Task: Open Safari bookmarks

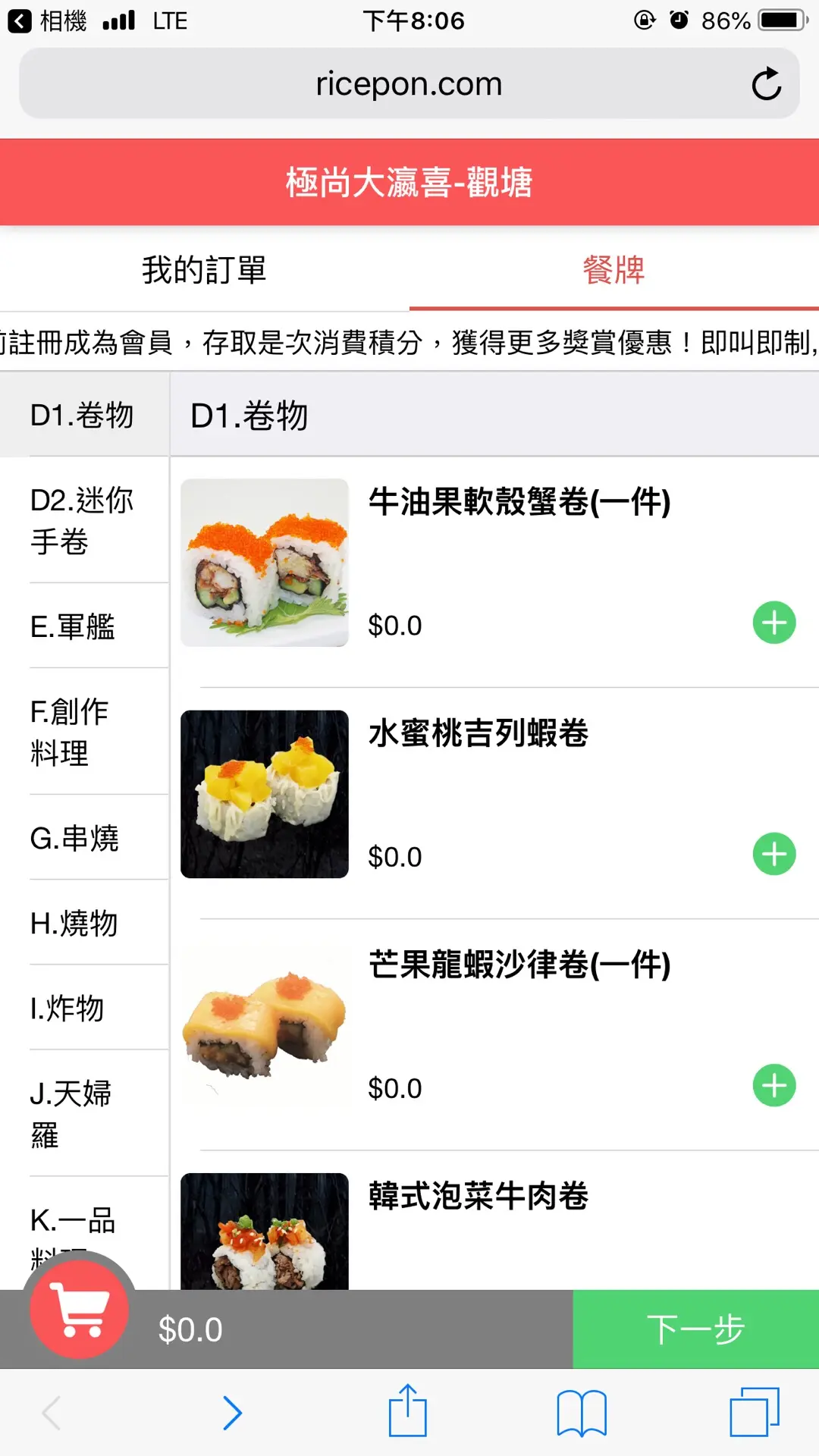Action: coord(581,1413)
